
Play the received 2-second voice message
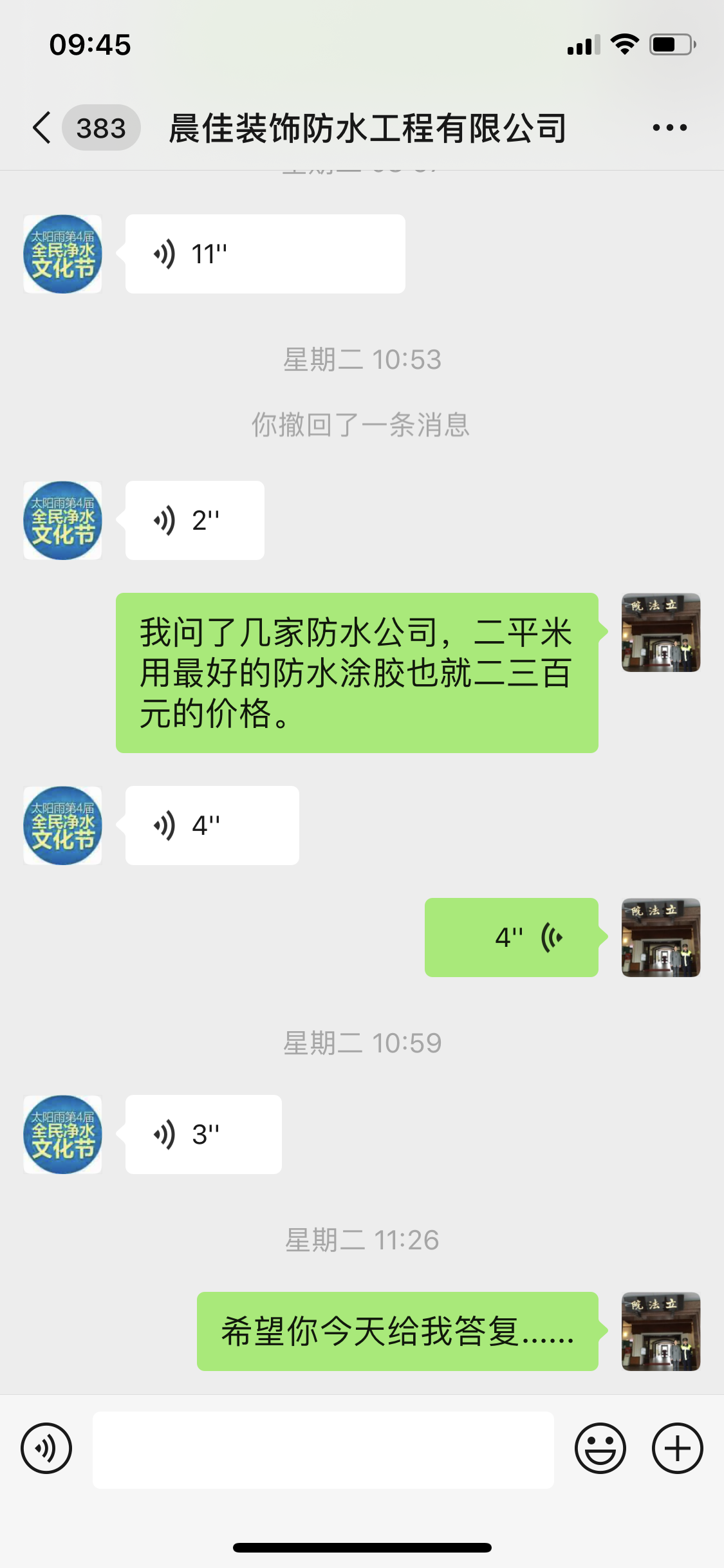(194, 520)
